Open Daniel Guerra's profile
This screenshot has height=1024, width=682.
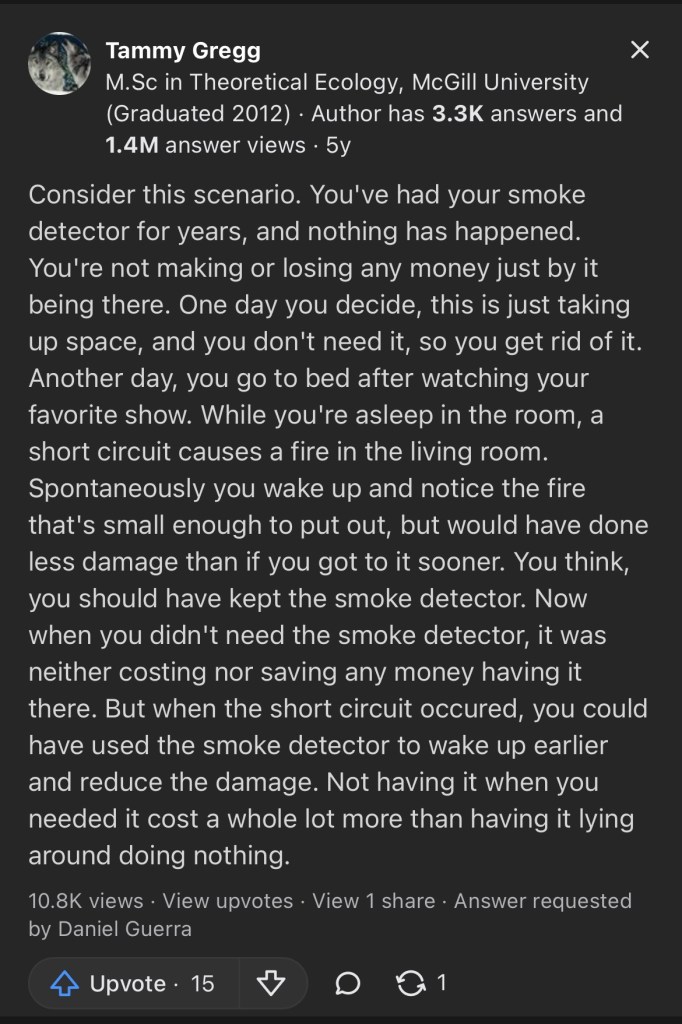(125, 929)
